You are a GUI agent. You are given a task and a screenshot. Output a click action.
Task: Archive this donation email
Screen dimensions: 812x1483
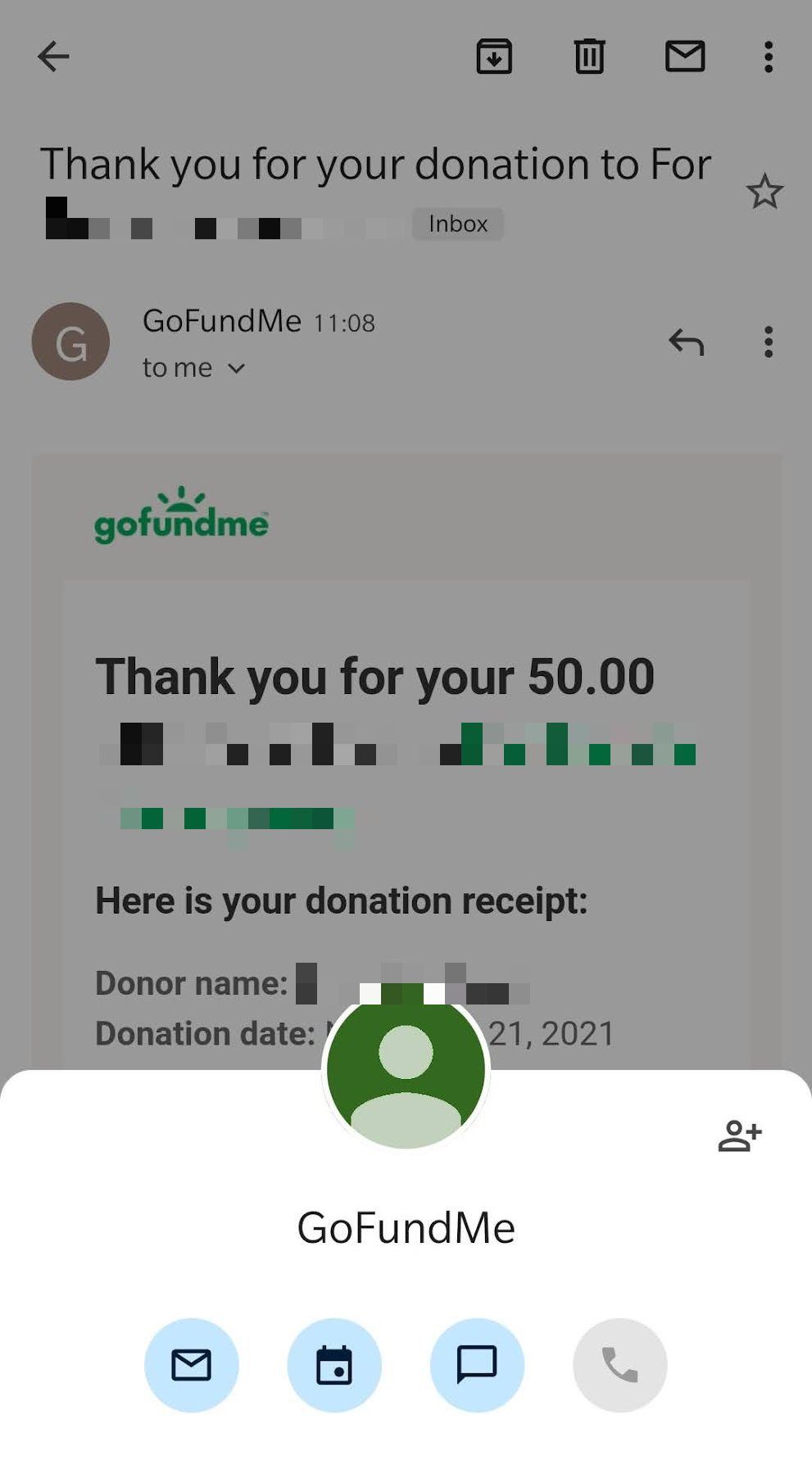tap(494, 57)
